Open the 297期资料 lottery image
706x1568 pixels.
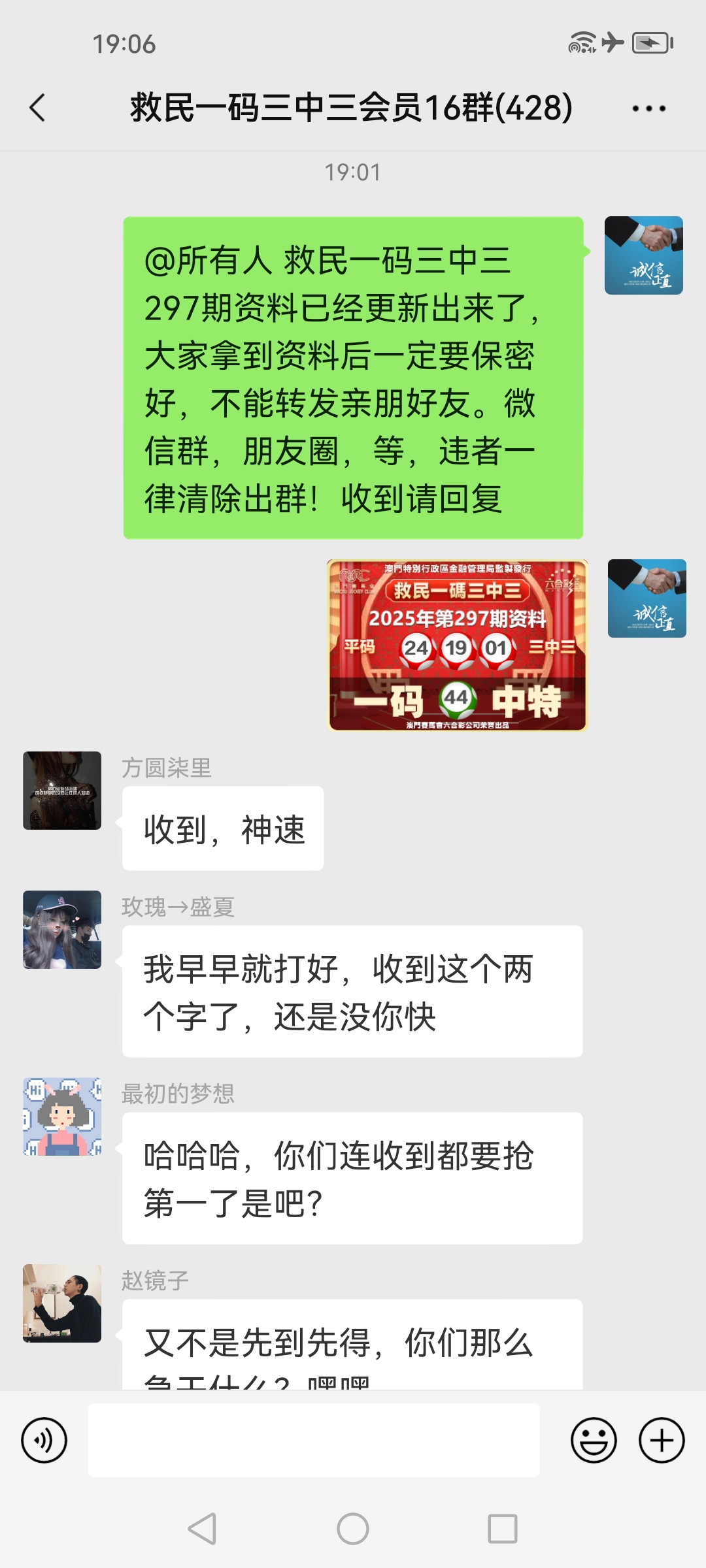[x=457, y=645]
